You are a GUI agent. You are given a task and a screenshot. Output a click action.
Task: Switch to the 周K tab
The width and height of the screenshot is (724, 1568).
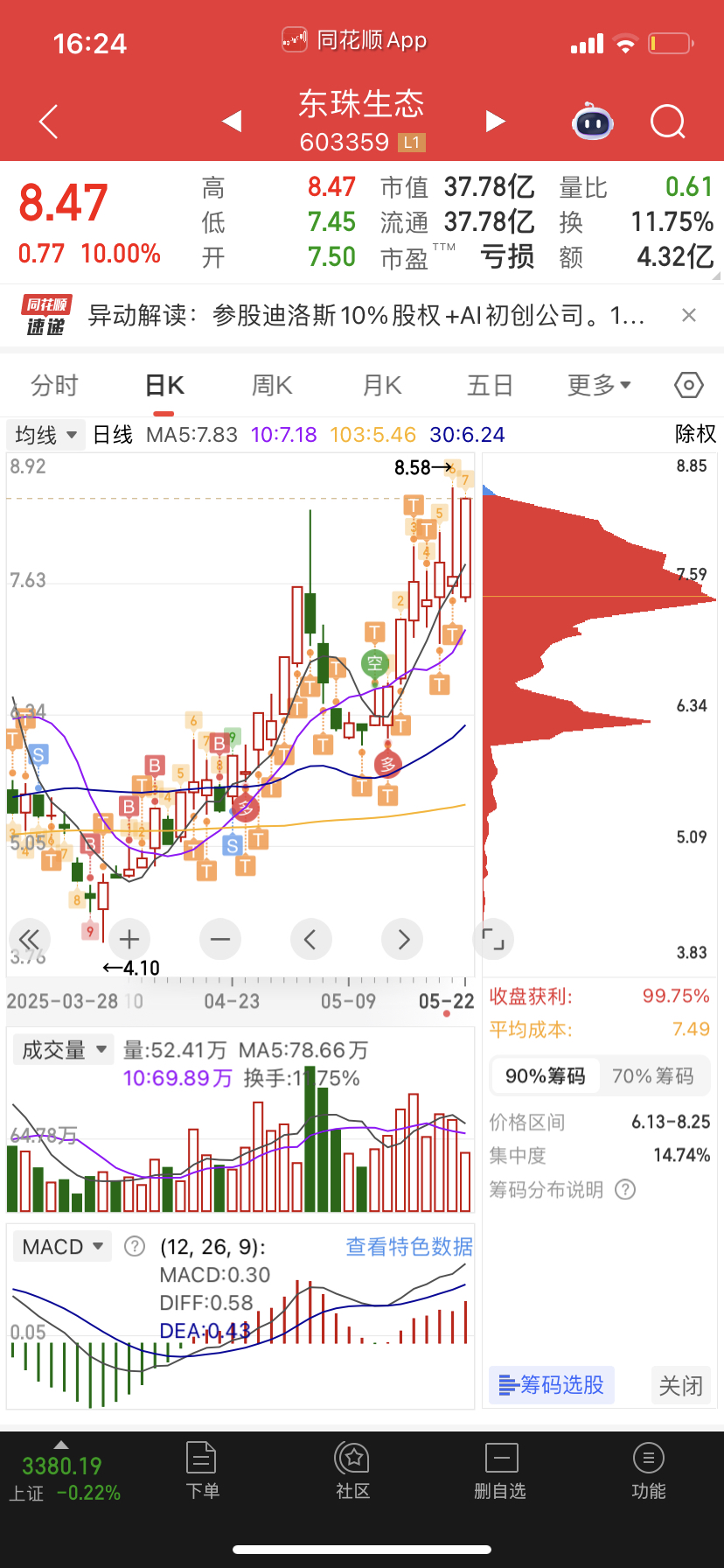click(272, 385)
